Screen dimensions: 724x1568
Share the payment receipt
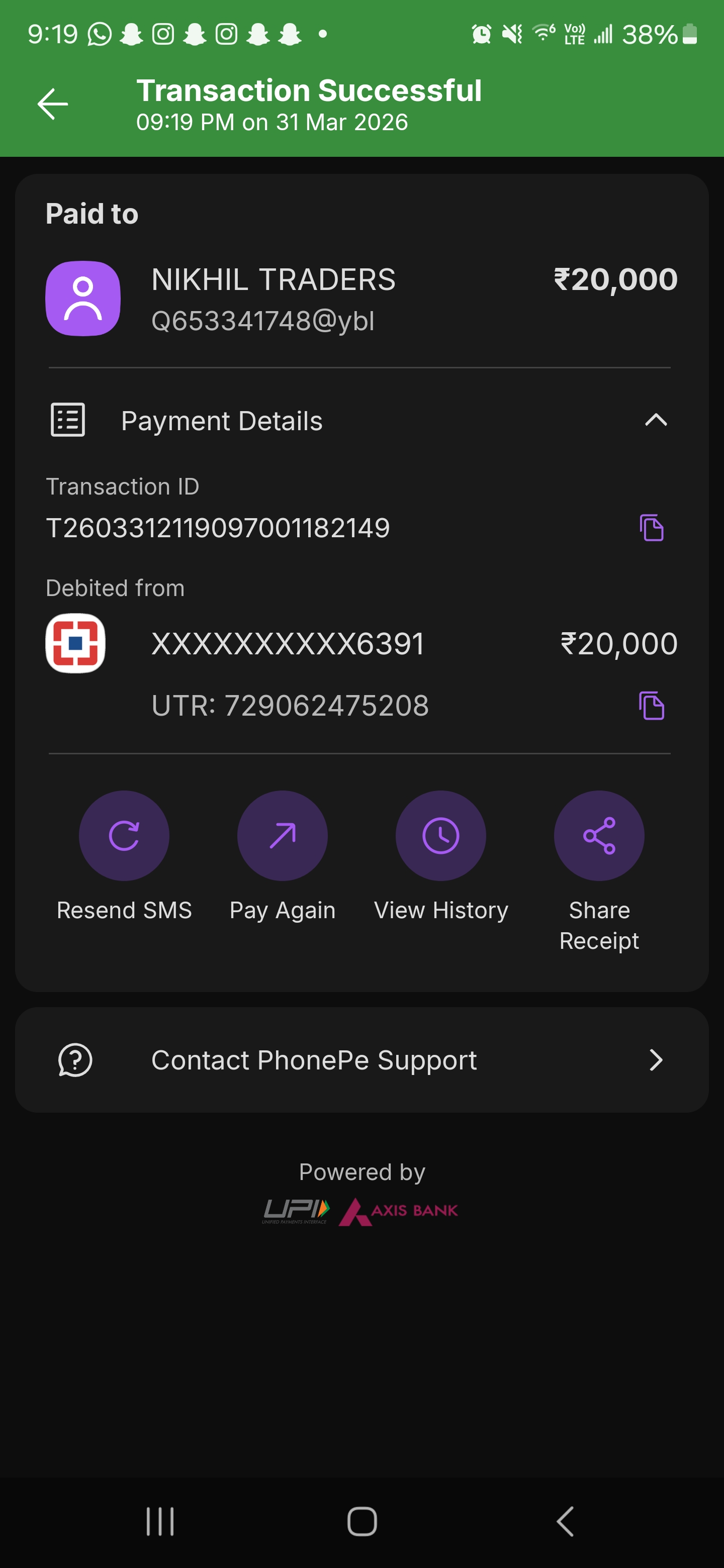point(599,835)
